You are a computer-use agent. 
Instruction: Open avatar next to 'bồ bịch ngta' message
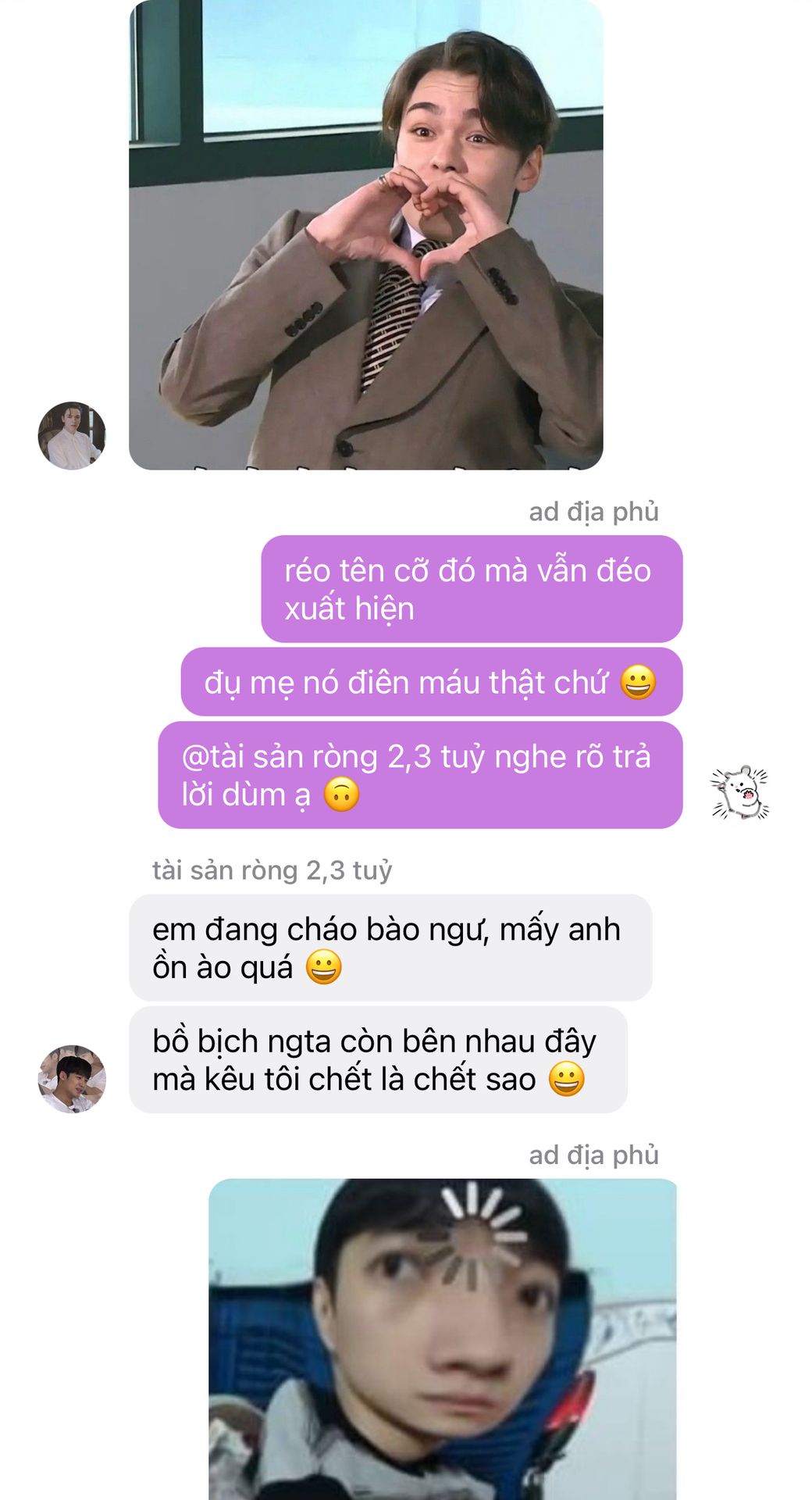point(72,1079)
